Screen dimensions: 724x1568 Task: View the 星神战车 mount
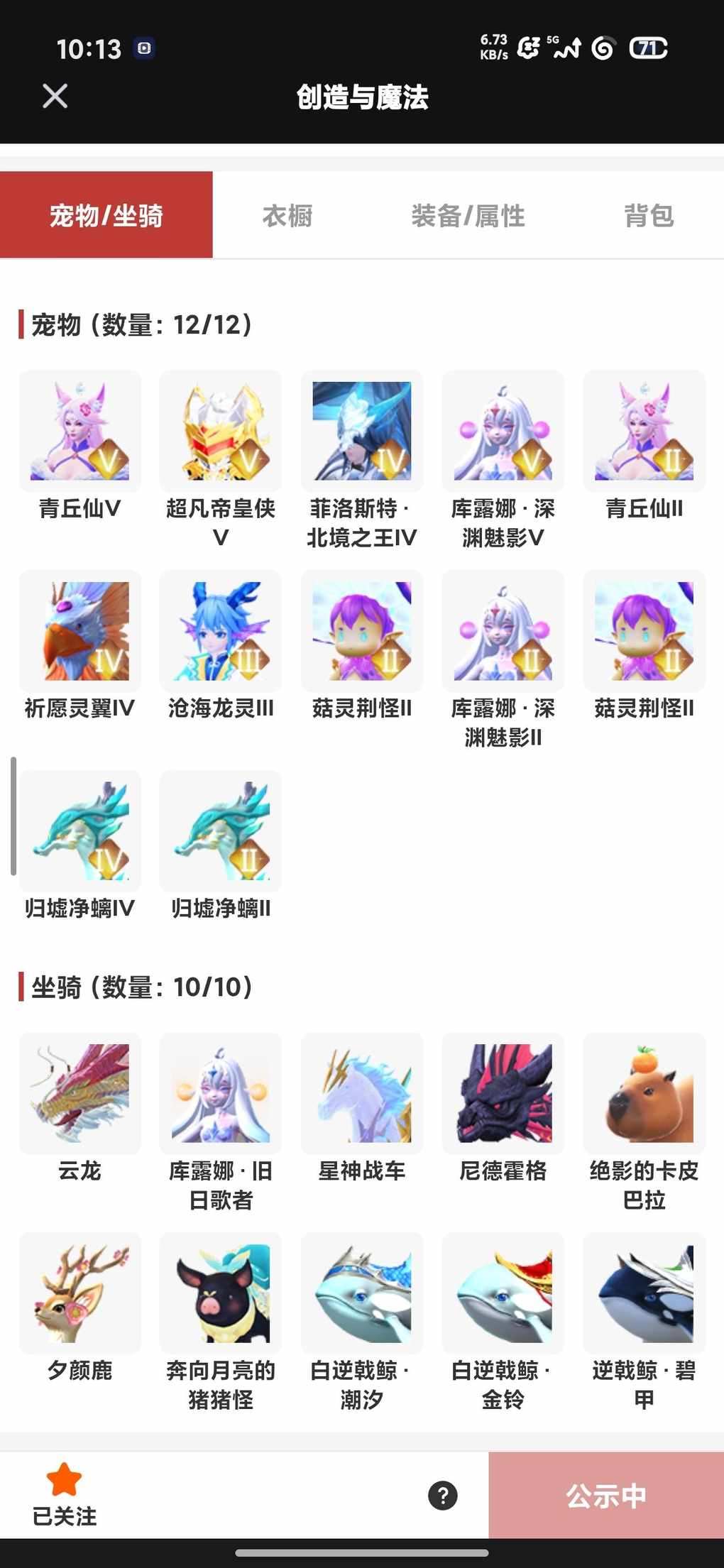click(x=362, y=1093)
